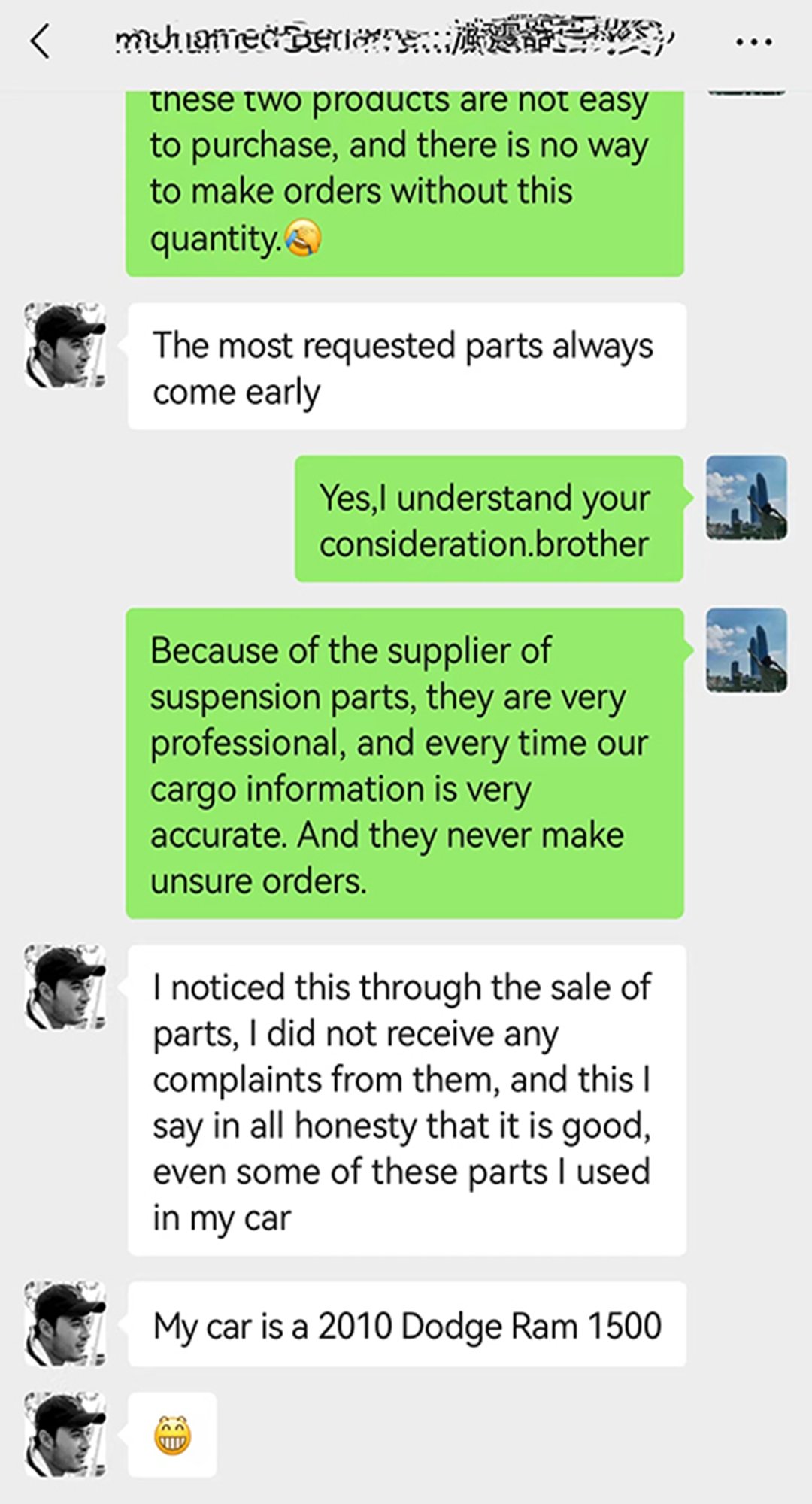Tap your avatar beside "Yes,I understand your consideration"

[747, 498]
